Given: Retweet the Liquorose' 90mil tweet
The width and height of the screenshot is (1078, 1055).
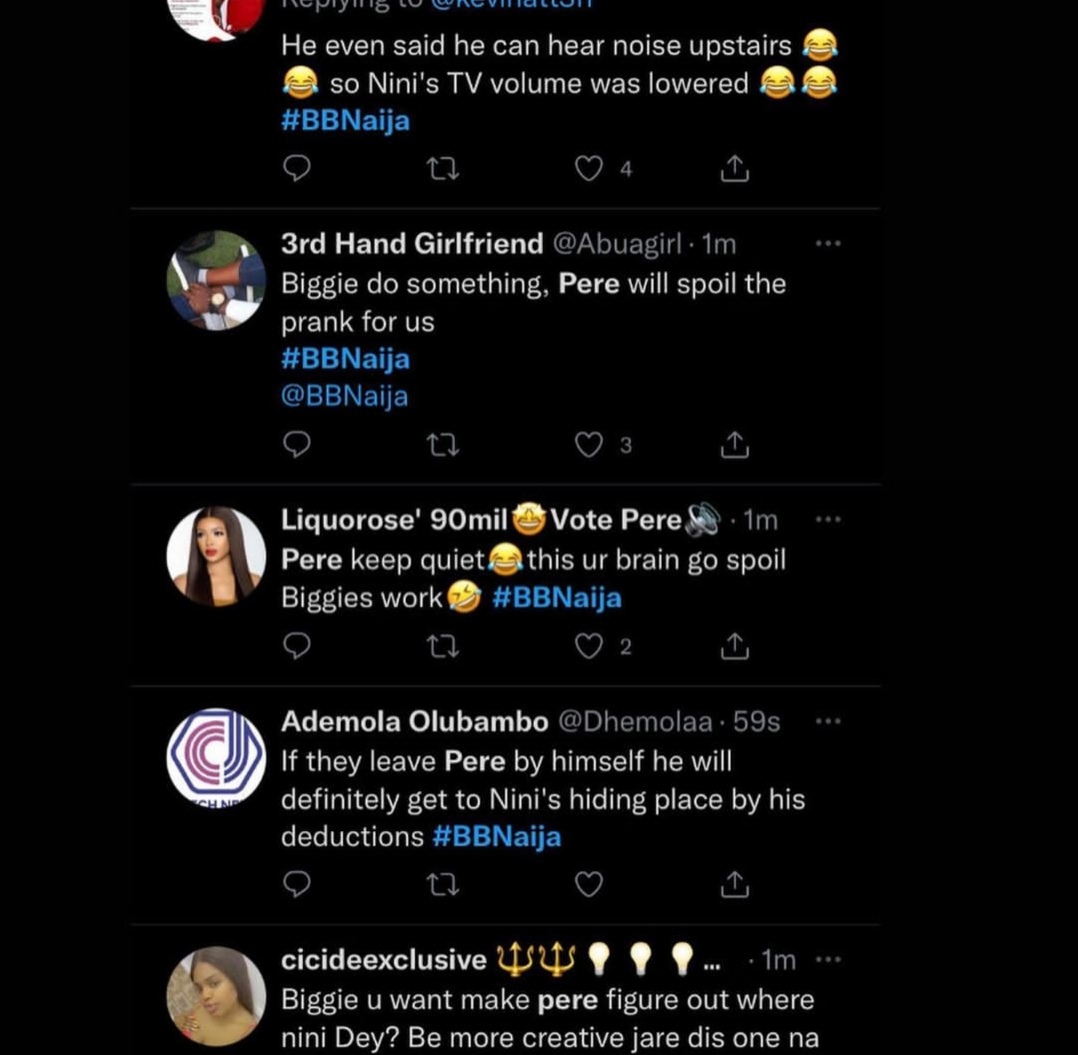Looking at the screenshot, I should (443, 647).
